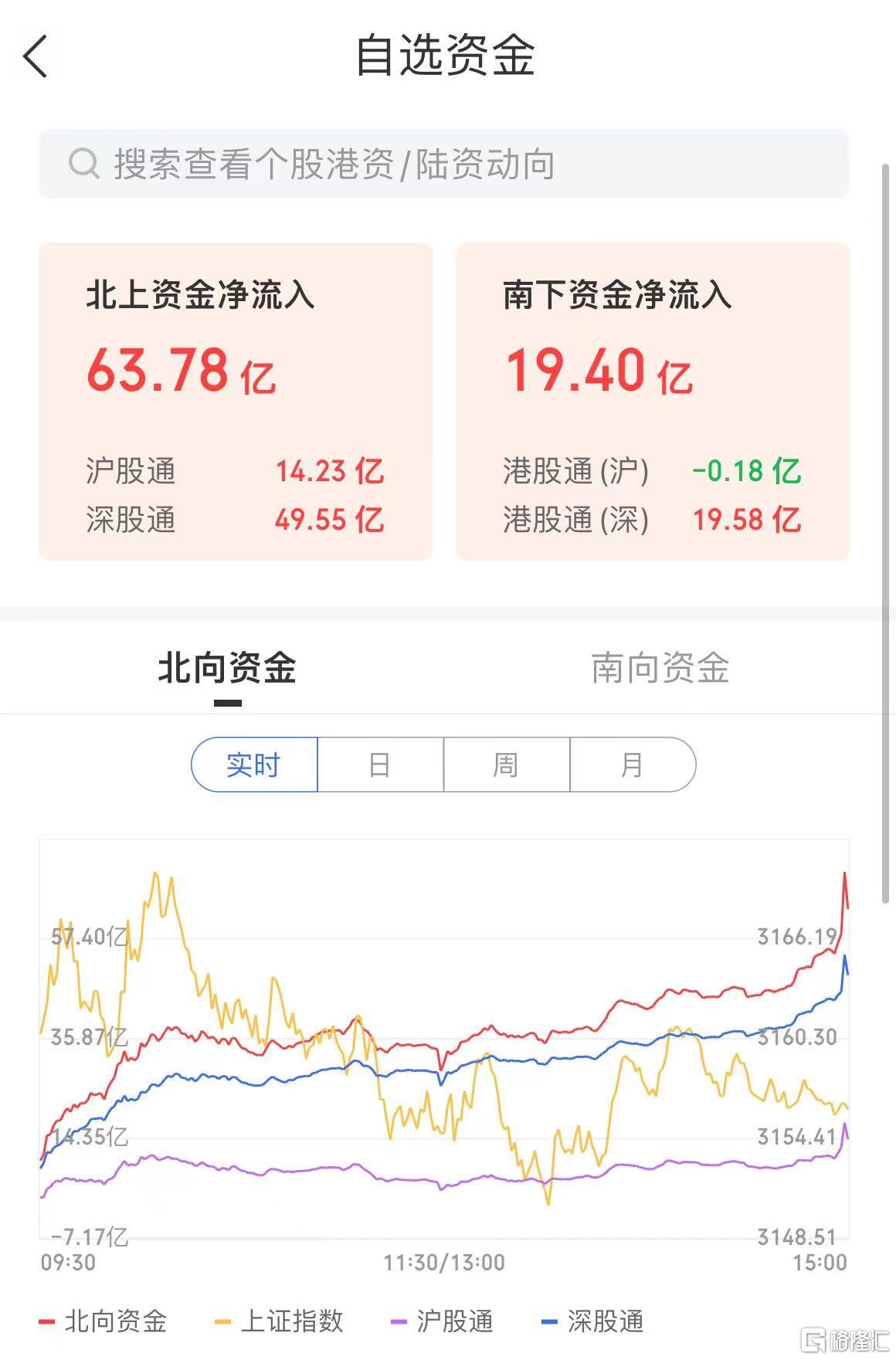Screen dimensions: 896x1360
Task: Switch the chart to 日 view
Action: point(380,765)
